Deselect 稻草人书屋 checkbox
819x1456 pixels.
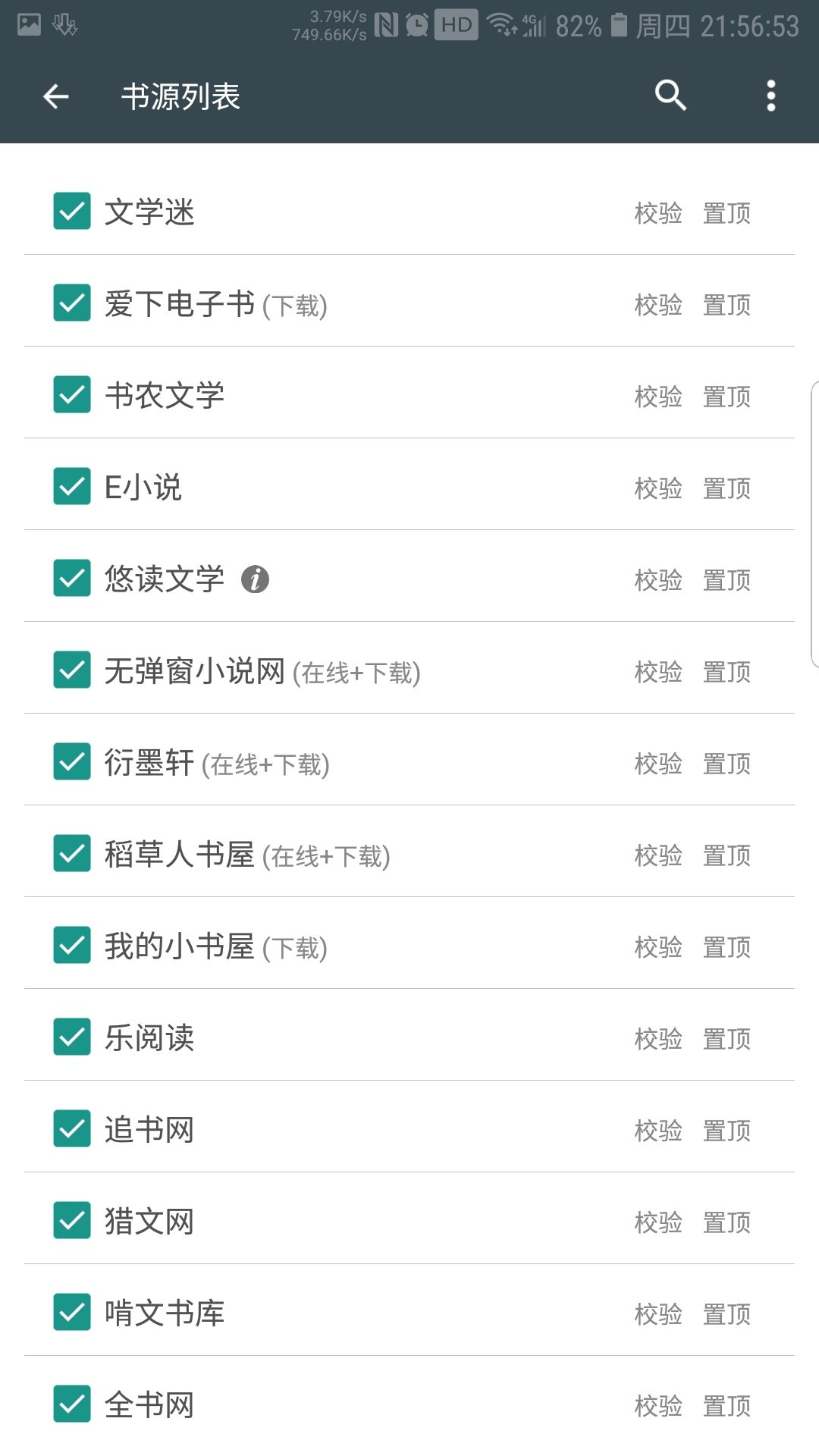pyautogui.click(x=72, y=853)
